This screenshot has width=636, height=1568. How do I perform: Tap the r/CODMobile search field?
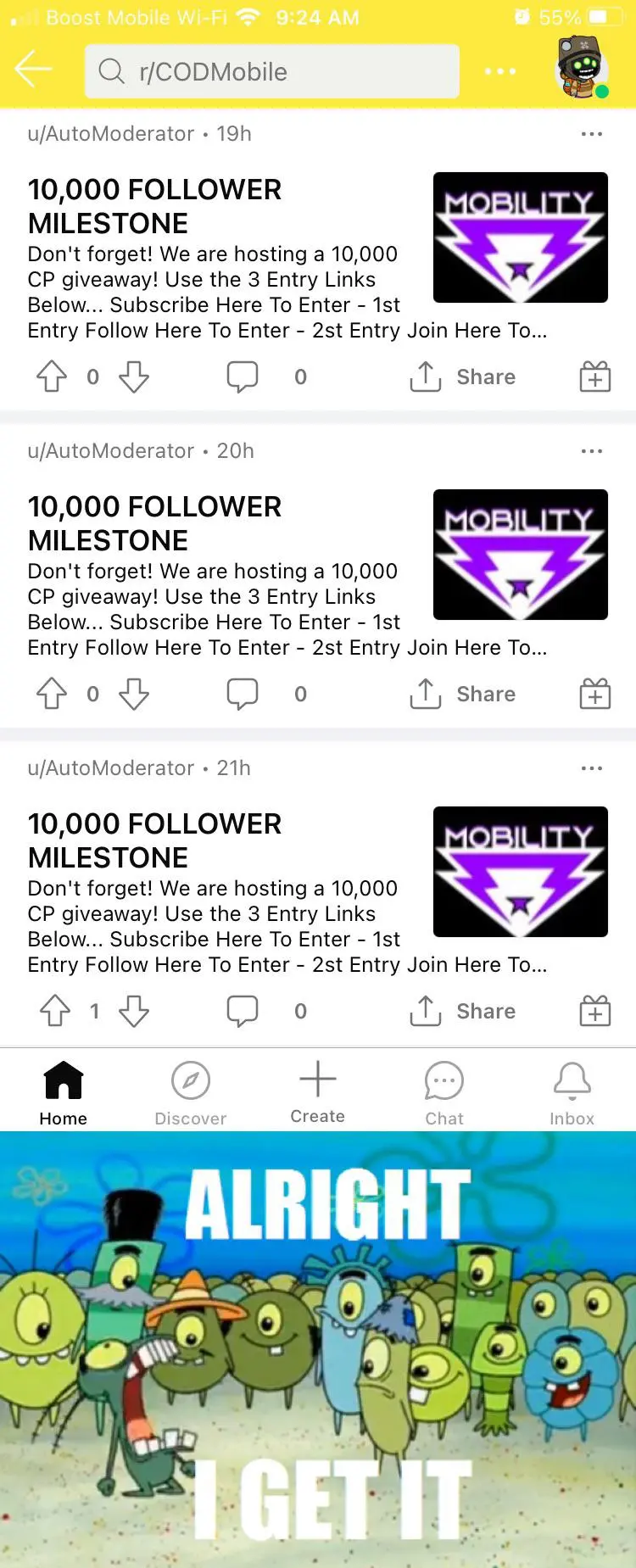point(271,71)
